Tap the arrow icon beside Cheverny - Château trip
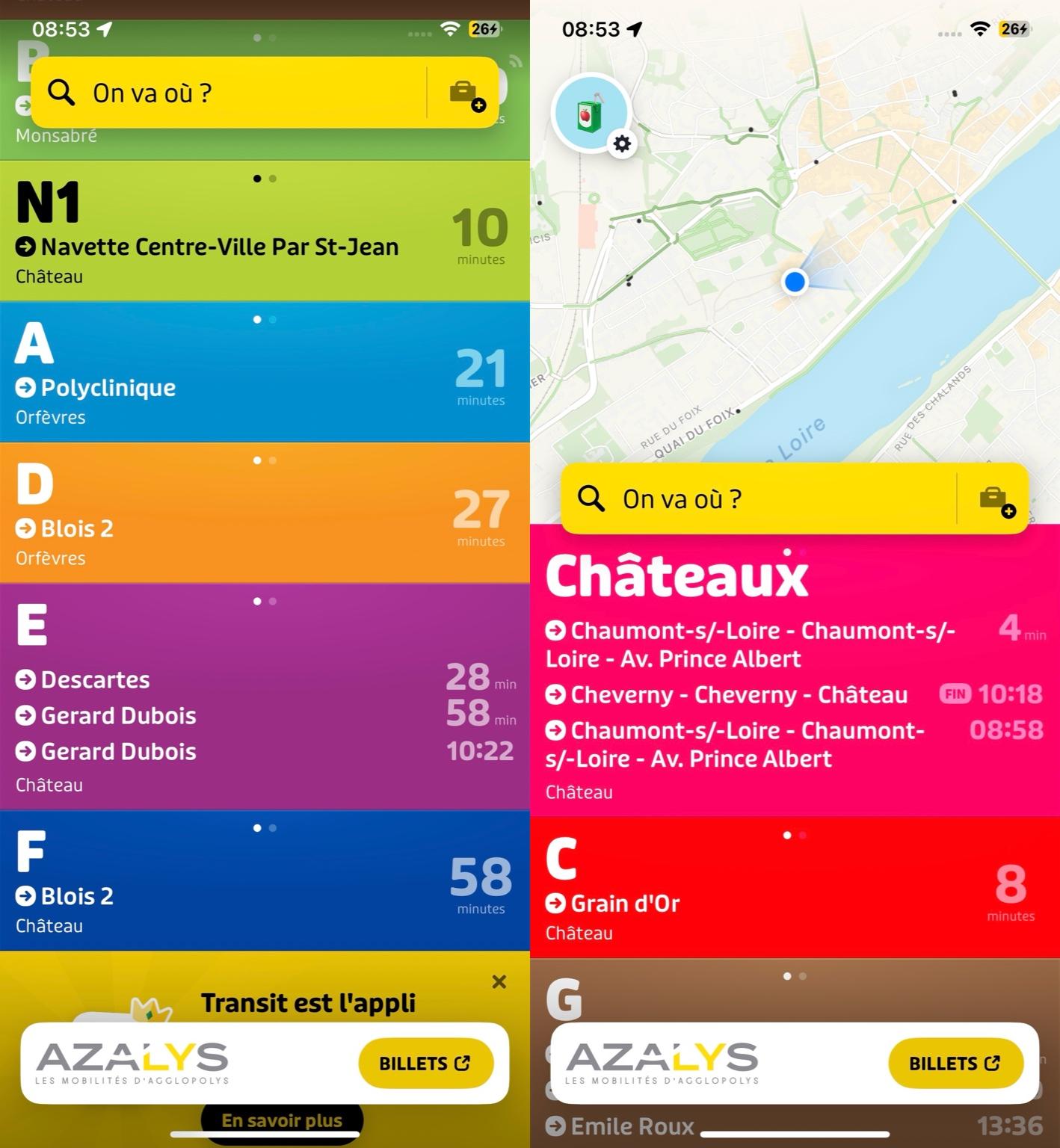 click(555, 695)
